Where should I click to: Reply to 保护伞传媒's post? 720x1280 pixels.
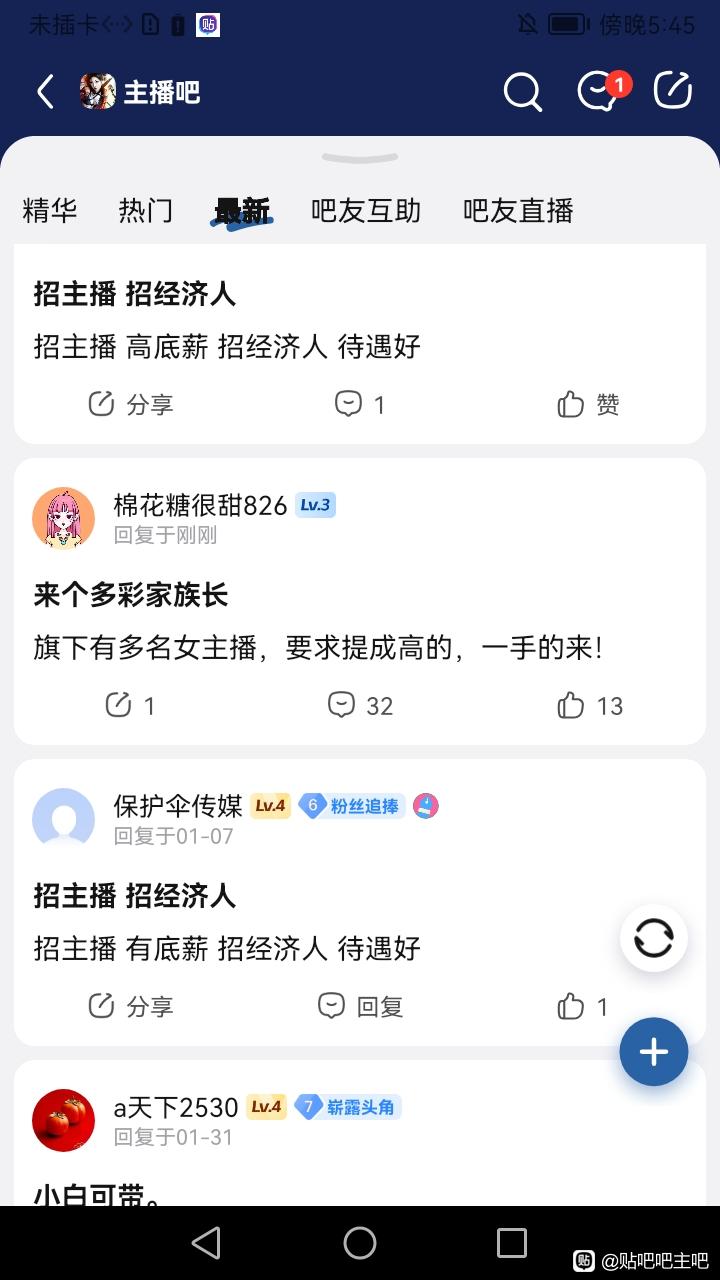pyautogui.click(x=360, y=1006)
